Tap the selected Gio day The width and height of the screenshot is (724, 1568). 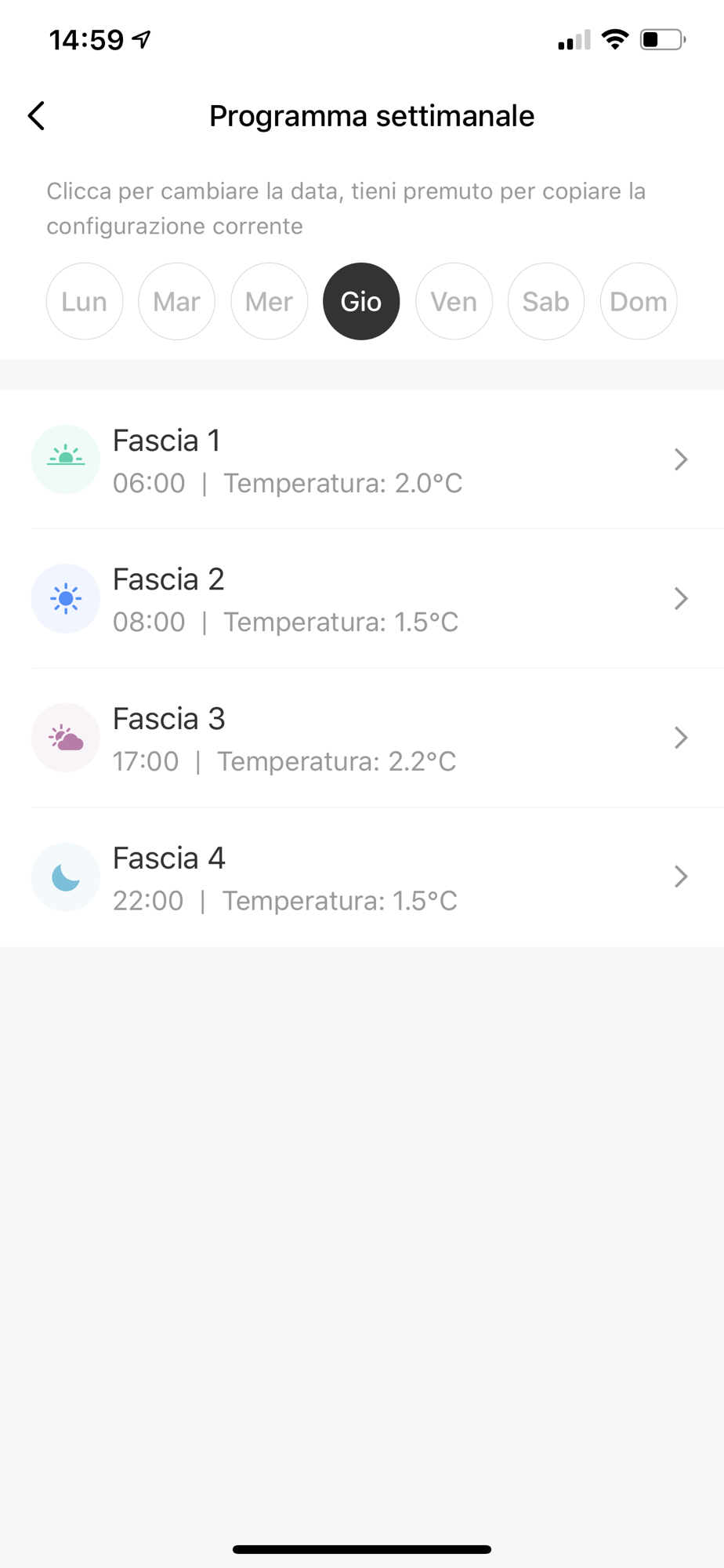(361, 301)
